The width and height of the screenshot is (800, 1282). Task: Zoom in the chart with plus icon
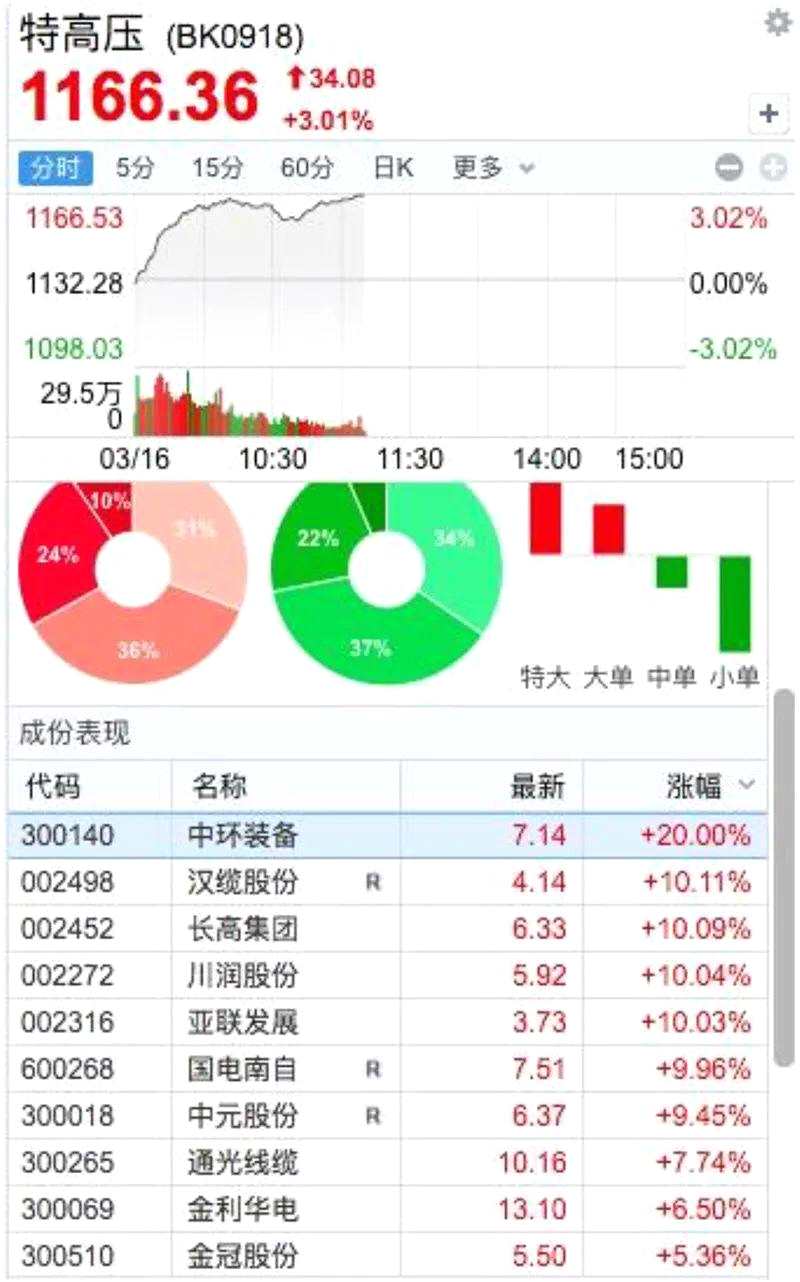pos(773,169)
